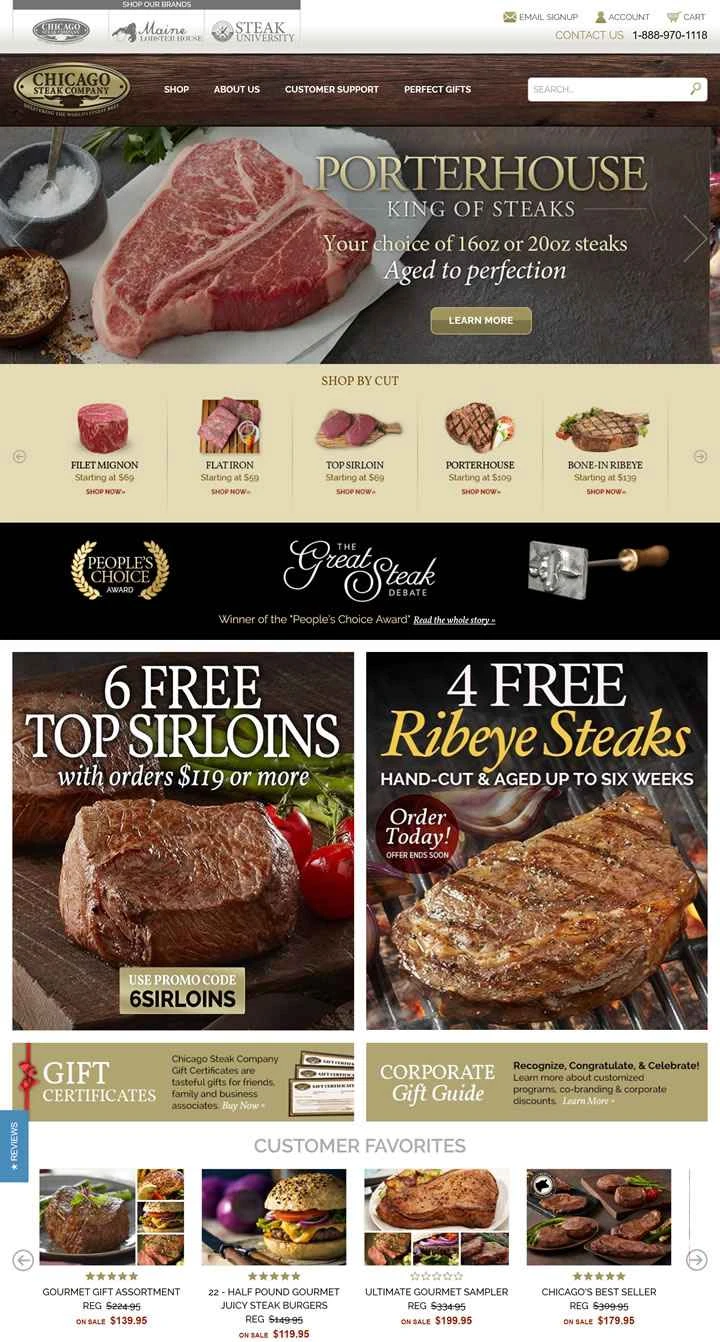Read the whole People's Choice story
This screenshot has width=720, height=1342.
(x=454, y=620)
